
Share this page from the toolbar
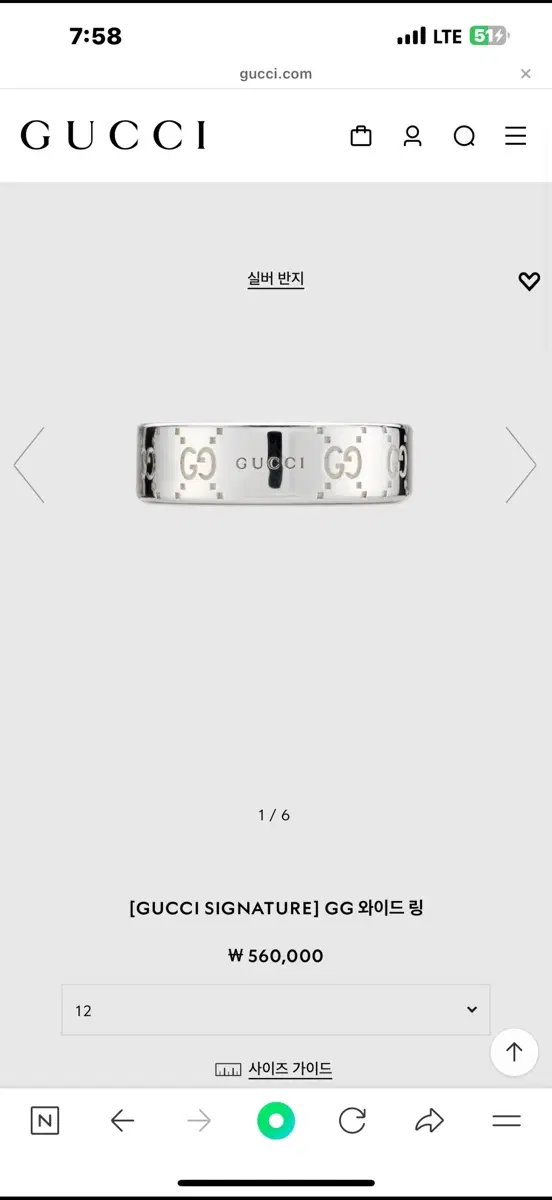(429, 1121)
